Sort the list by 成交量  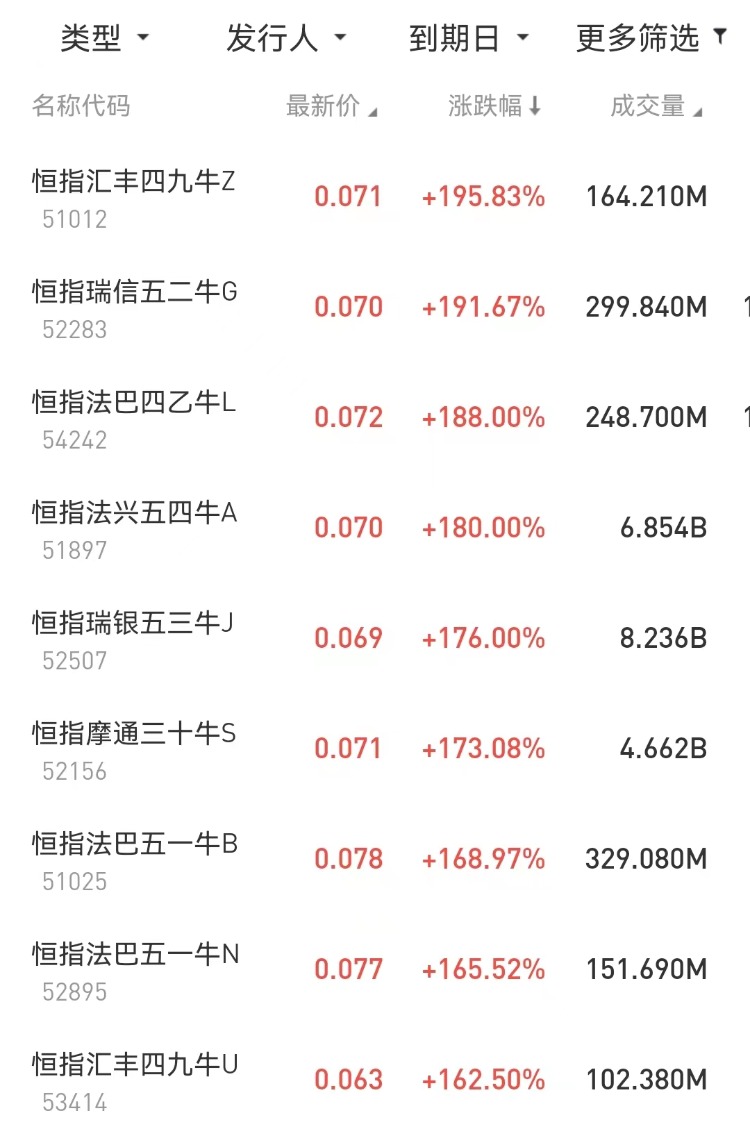[656, 107]
